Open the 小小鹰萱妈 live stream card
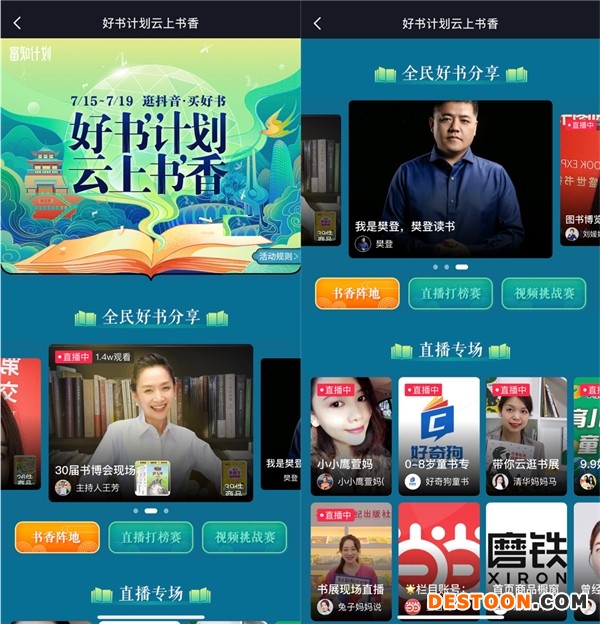Image resolution: width=600 pixels, height=624 pixels. point(350,436)
